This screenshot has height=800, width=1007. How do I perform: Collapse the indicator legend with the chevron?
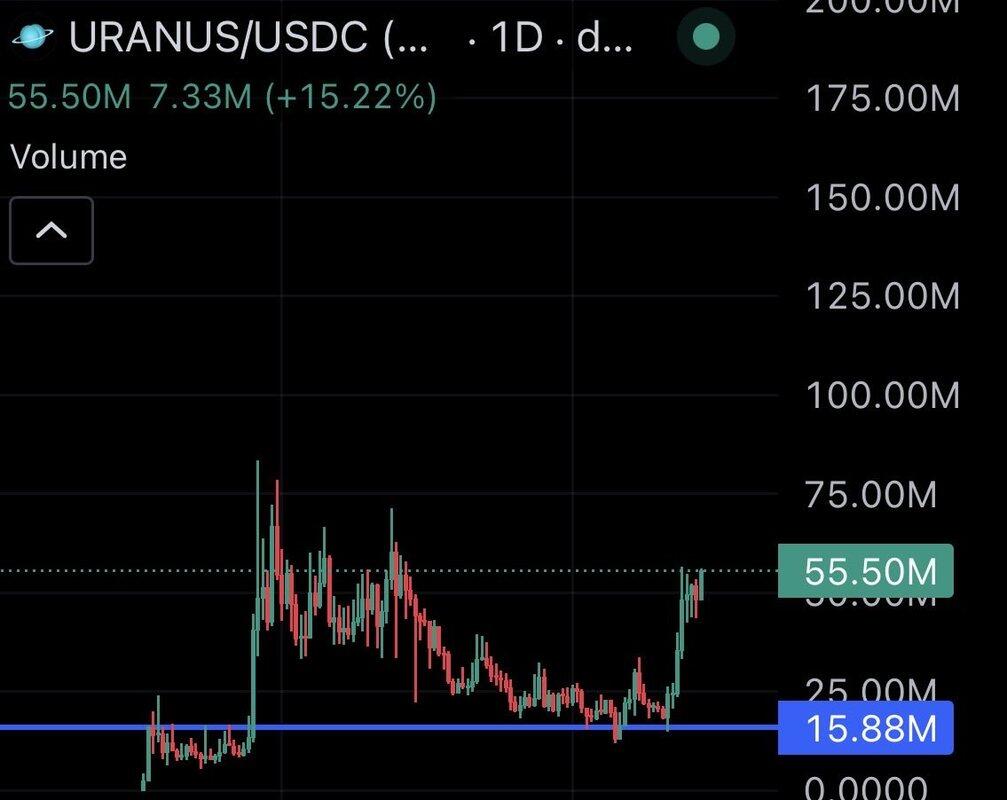51,231
